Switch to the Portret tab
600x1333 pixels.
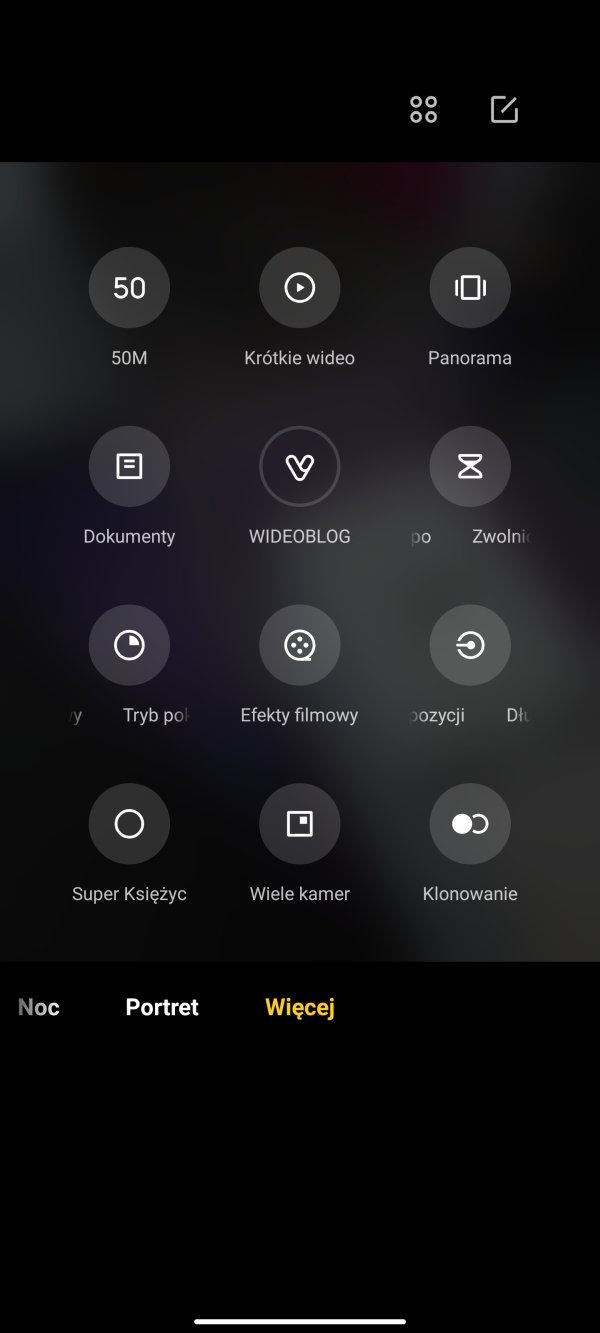tap(162, 1007)
